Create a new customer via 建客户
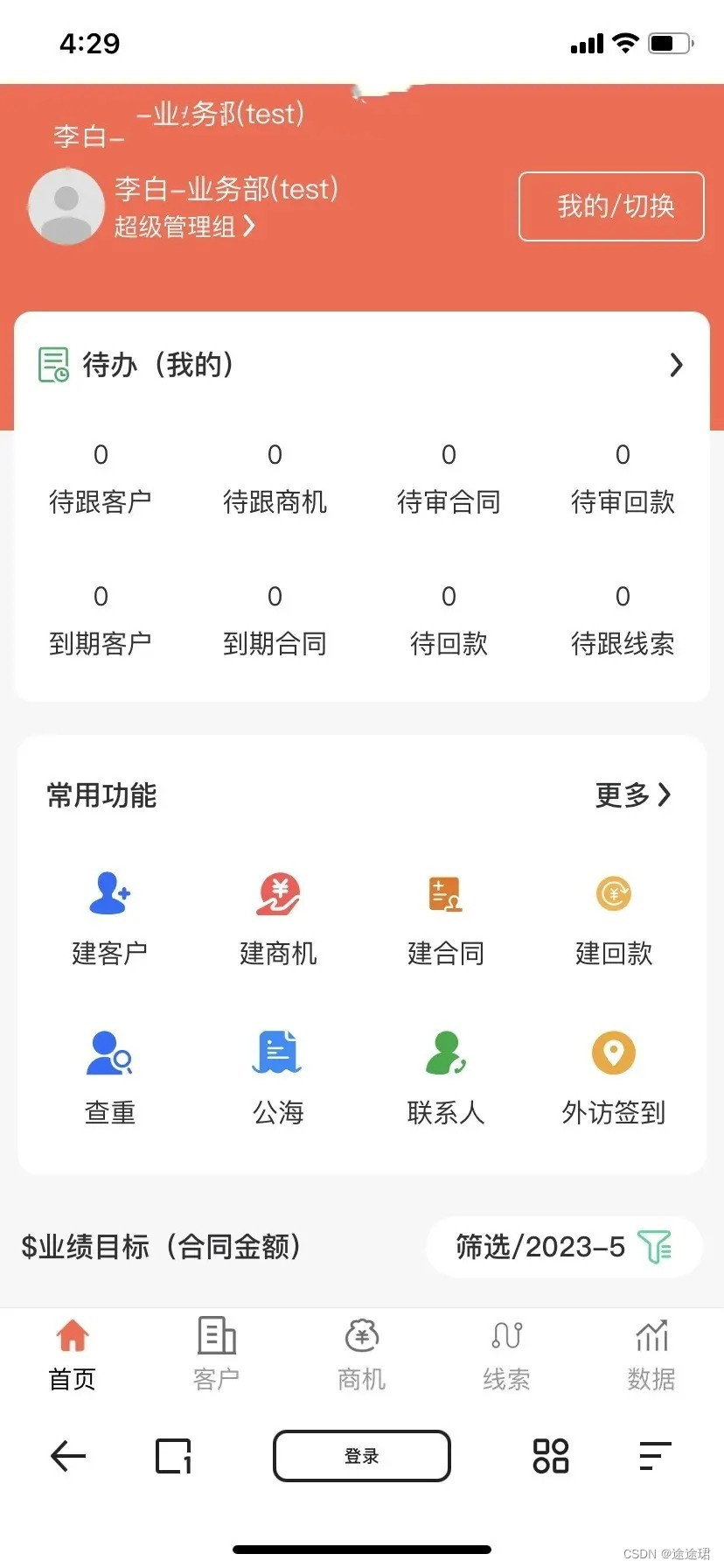 pos(109,917)
